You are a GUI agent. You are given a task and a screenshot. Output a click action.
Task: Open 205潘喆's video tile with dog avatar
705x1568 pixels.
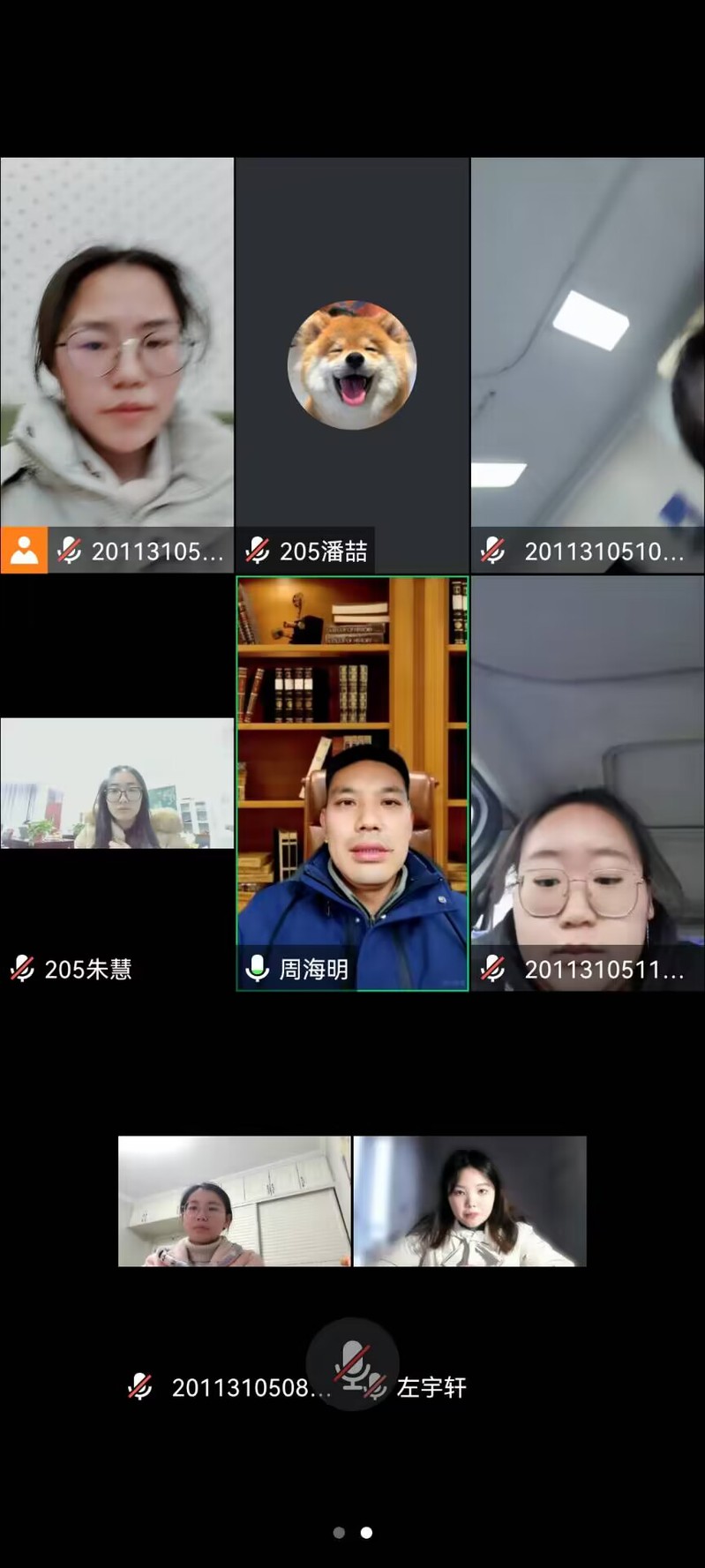pyautogui.click(x=352, y=365)
